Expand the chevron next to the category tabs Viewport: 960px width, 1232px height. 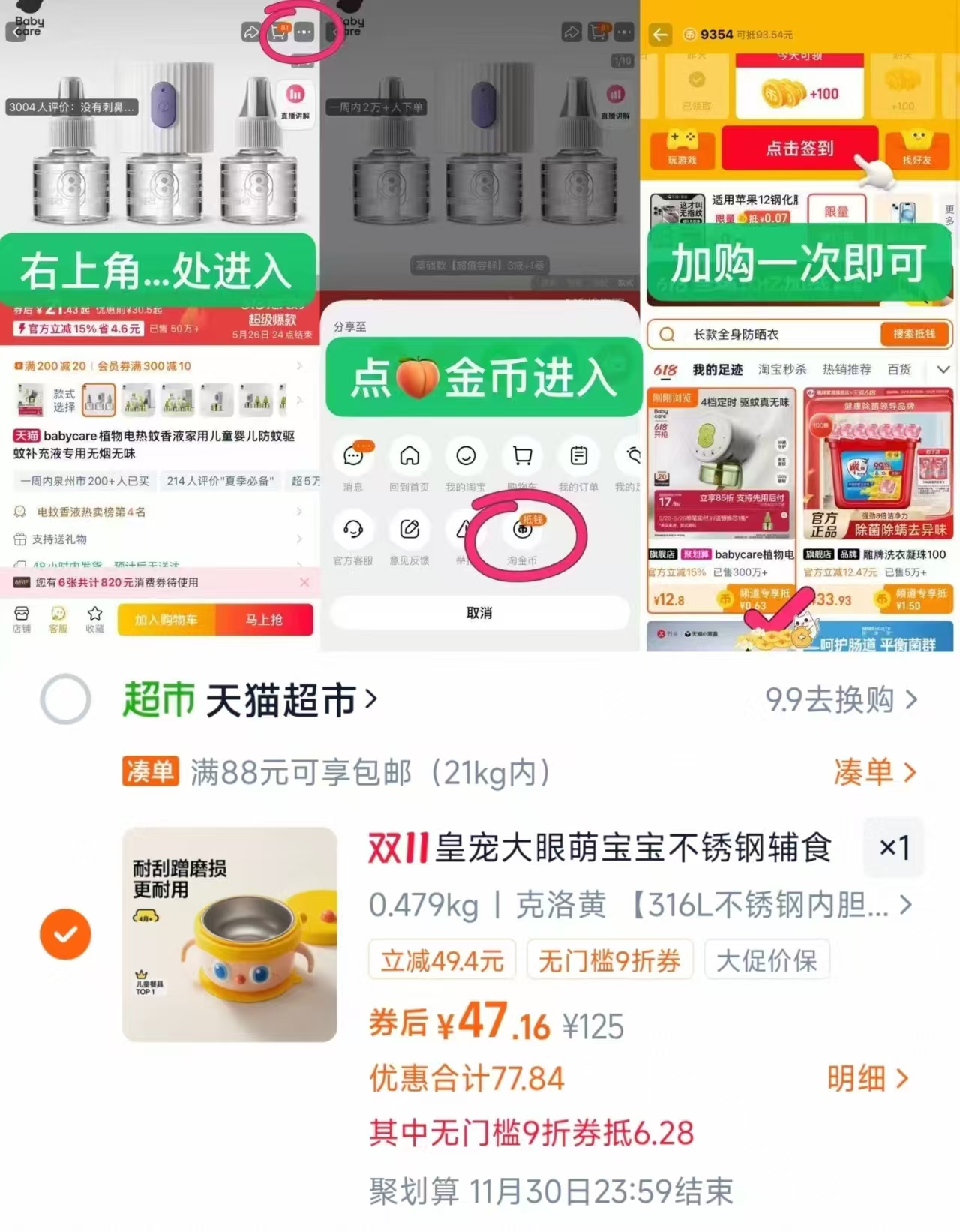click(x=943, y=369)
